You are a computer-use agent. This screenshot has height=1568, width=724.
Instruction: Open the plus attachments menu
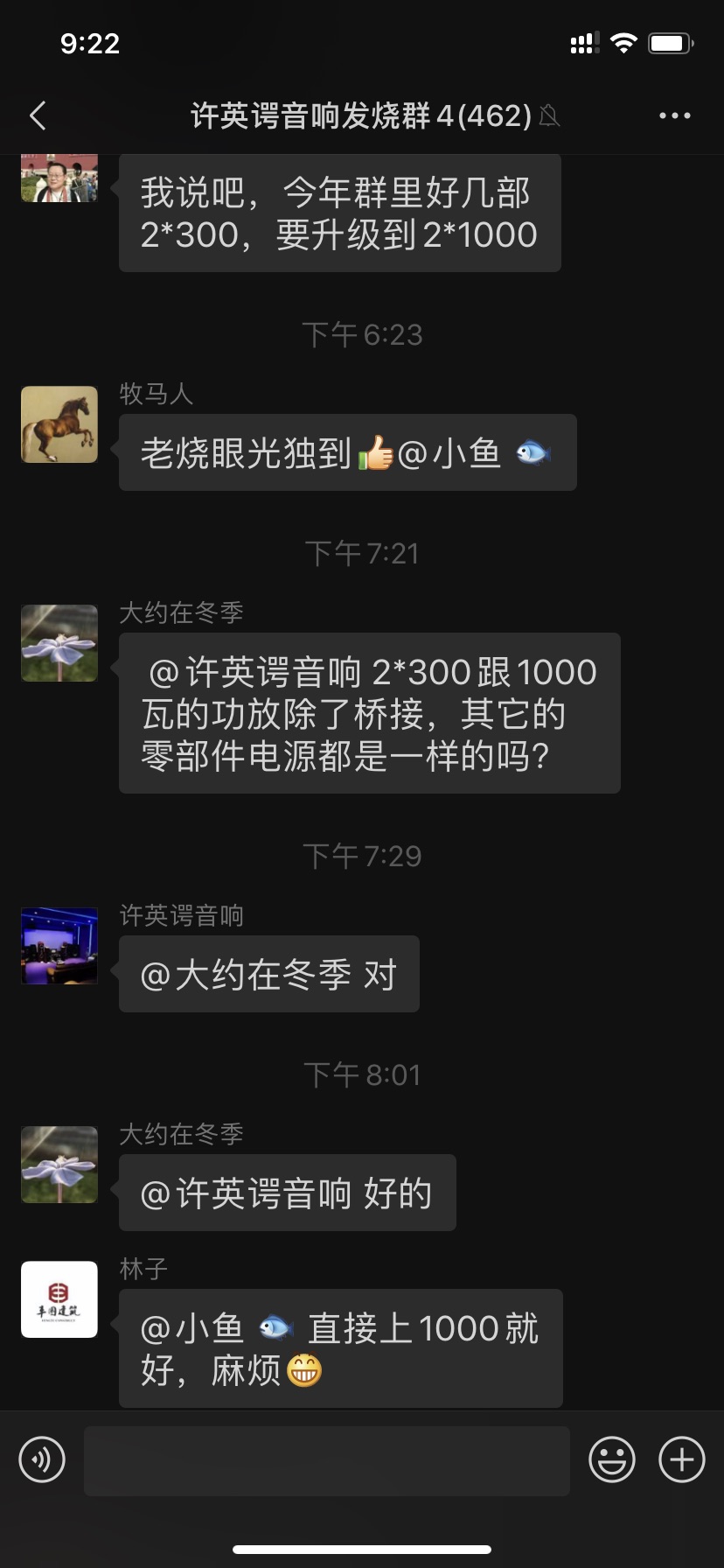(x=681, y=1459)
